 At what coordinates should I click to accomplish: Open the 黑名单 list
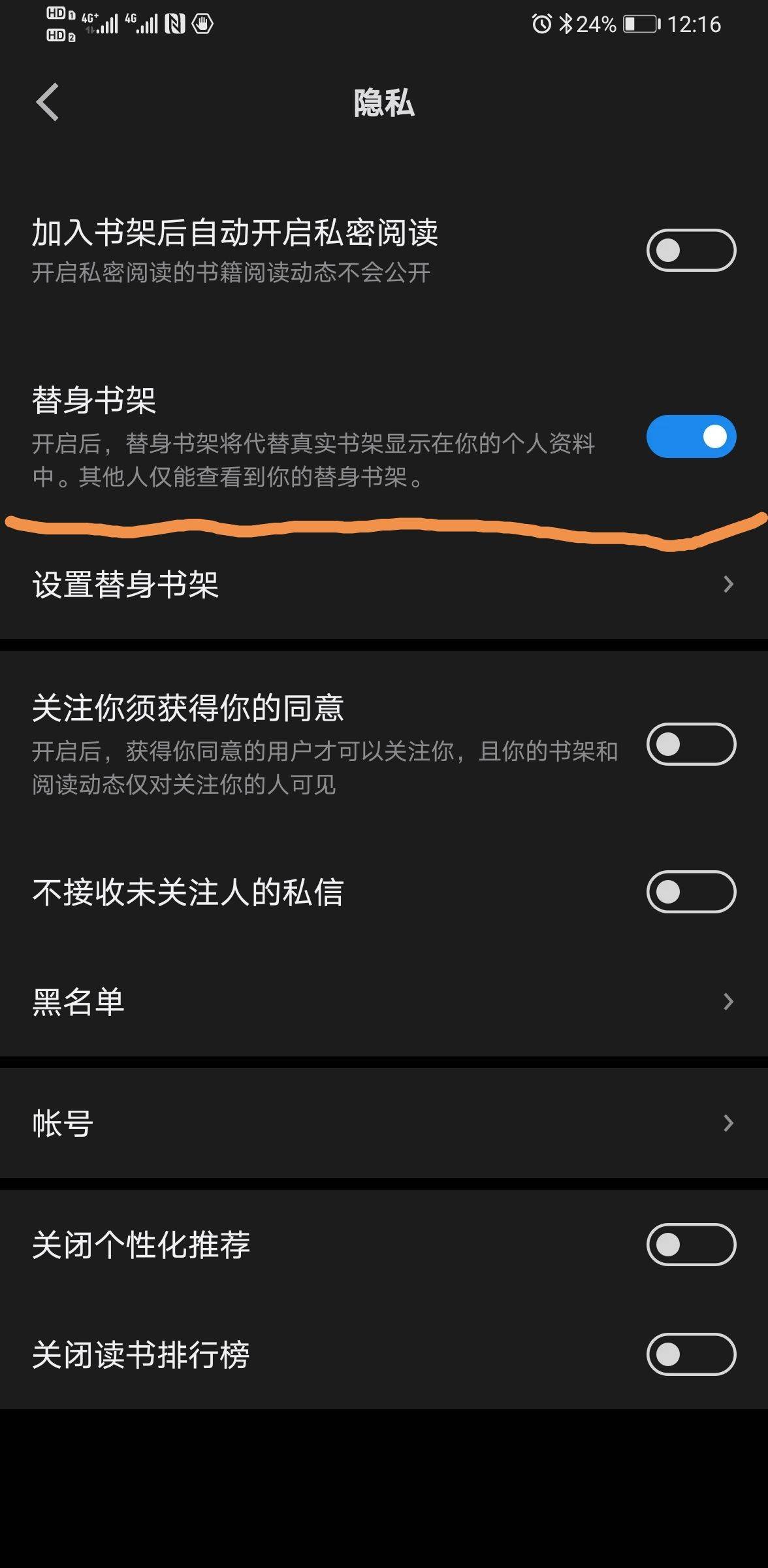384,1002
